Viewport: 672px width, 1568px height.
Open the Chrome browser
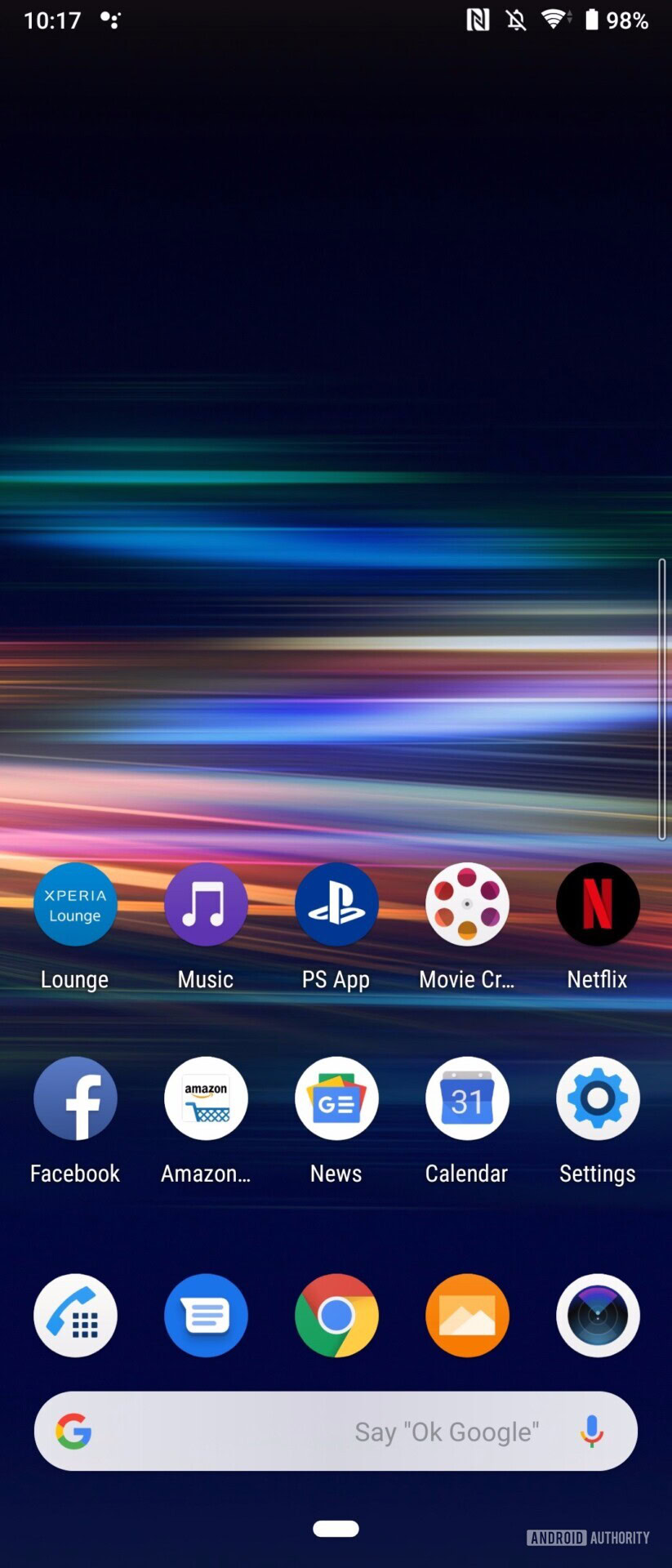click(336, 1316)
